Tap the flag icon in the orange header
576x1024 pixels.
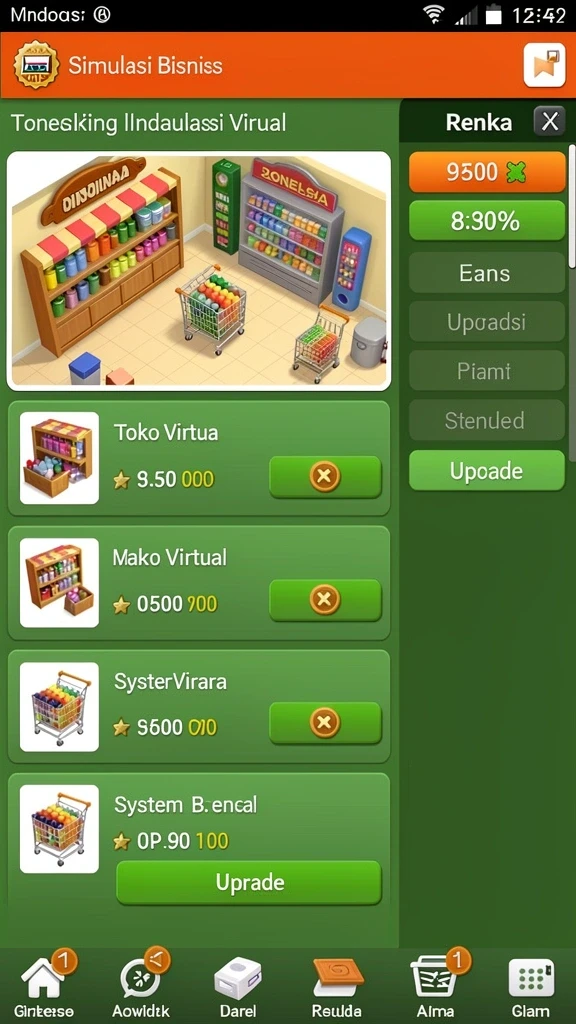tap(544, 65)
